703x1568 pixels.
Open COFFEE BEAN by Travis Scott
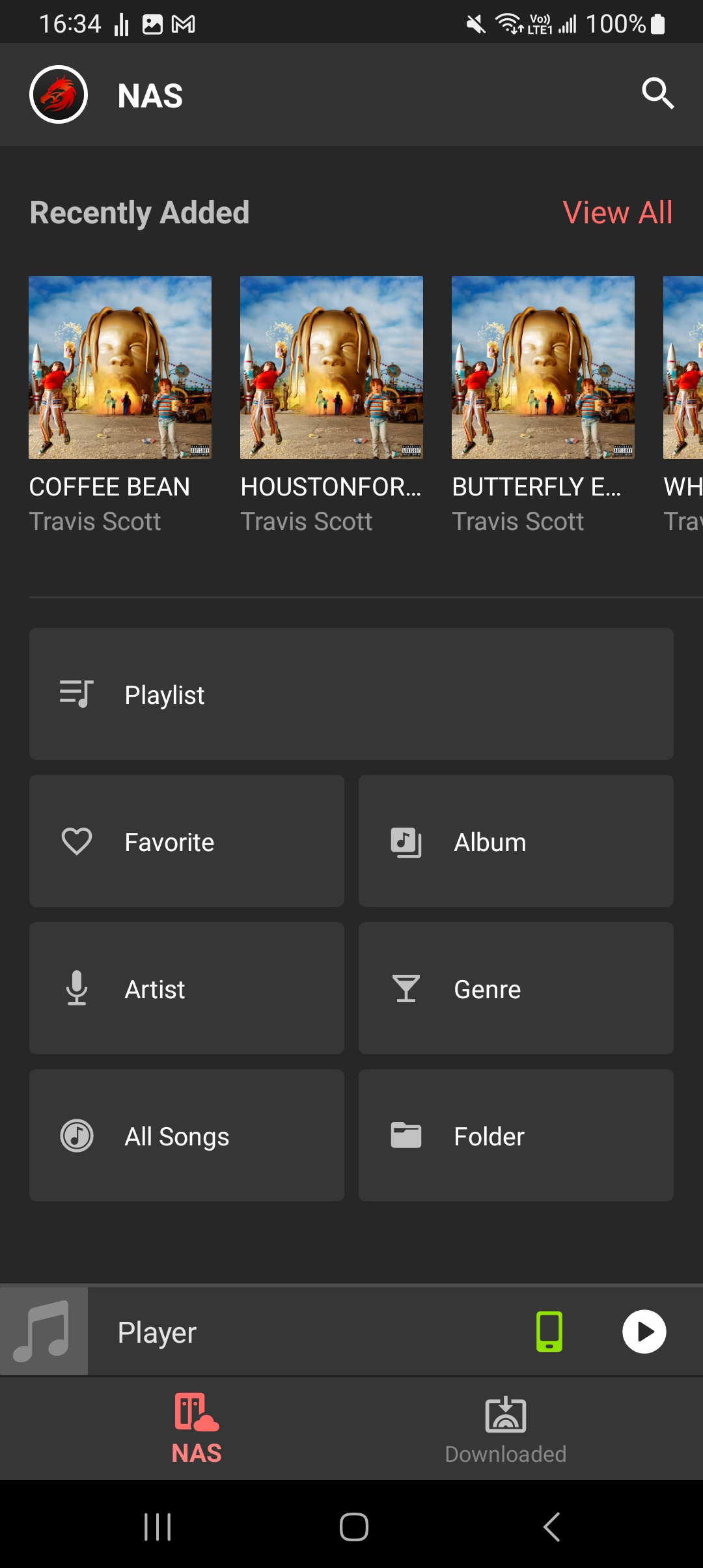120,405
